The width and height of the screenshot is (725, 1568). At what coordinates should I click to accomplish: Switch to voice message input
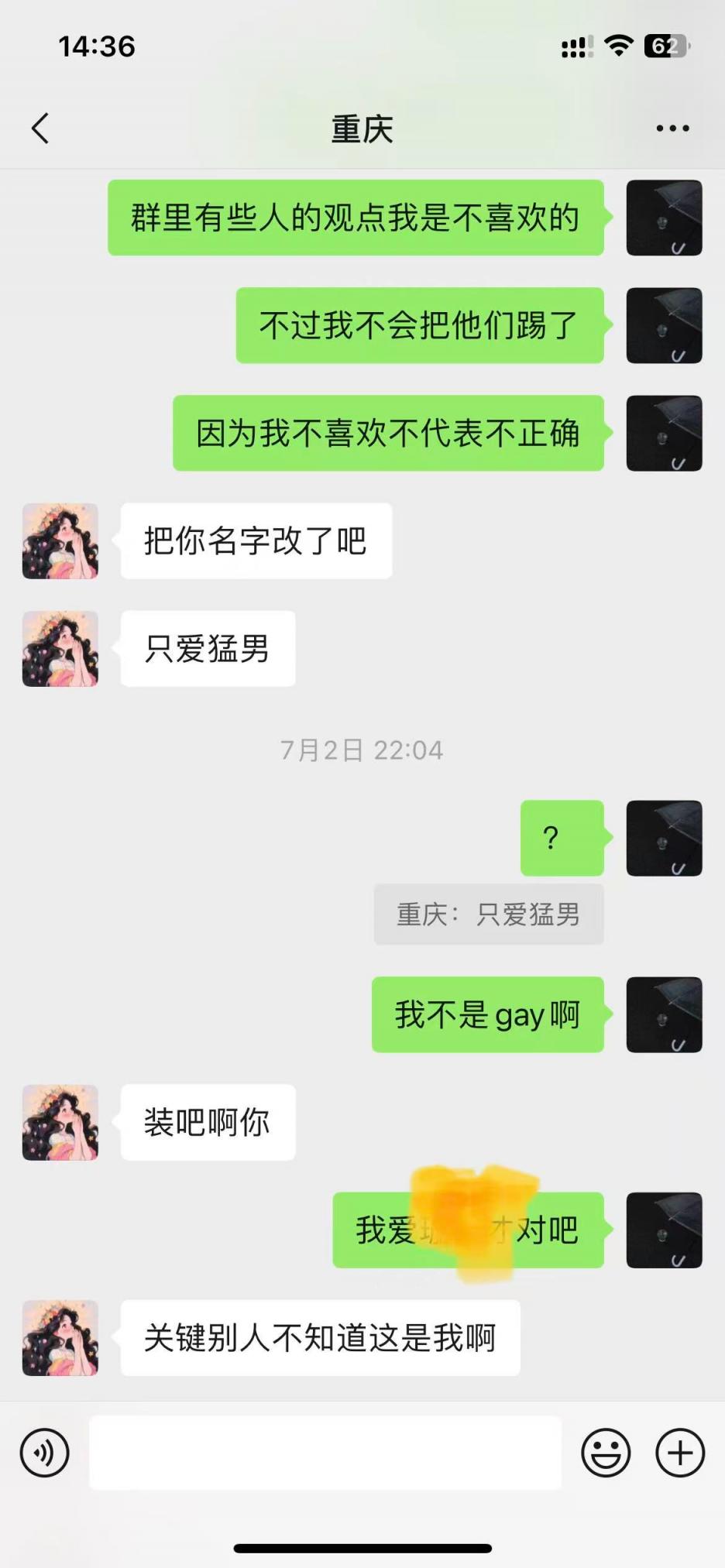(45, 1453)
